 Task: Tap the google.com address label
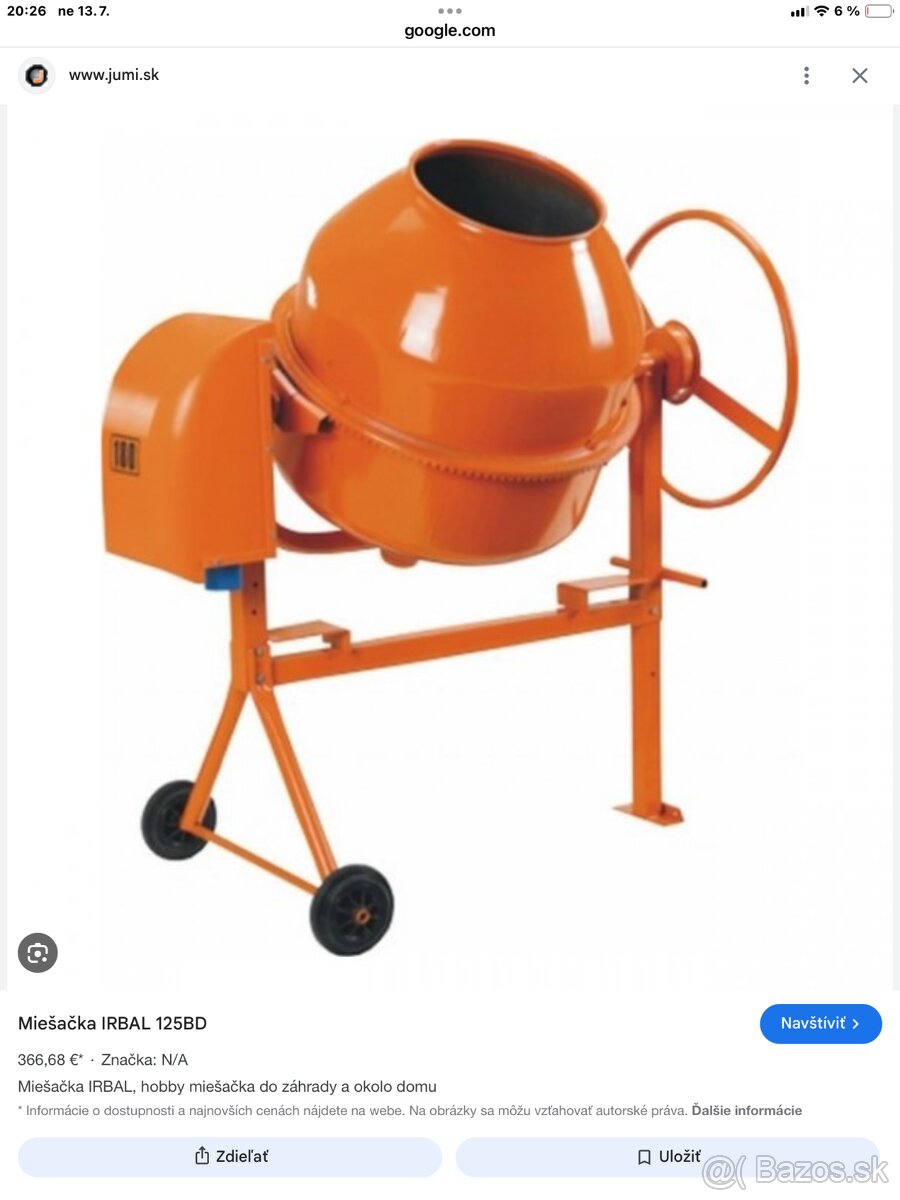[x=449, y=30]
